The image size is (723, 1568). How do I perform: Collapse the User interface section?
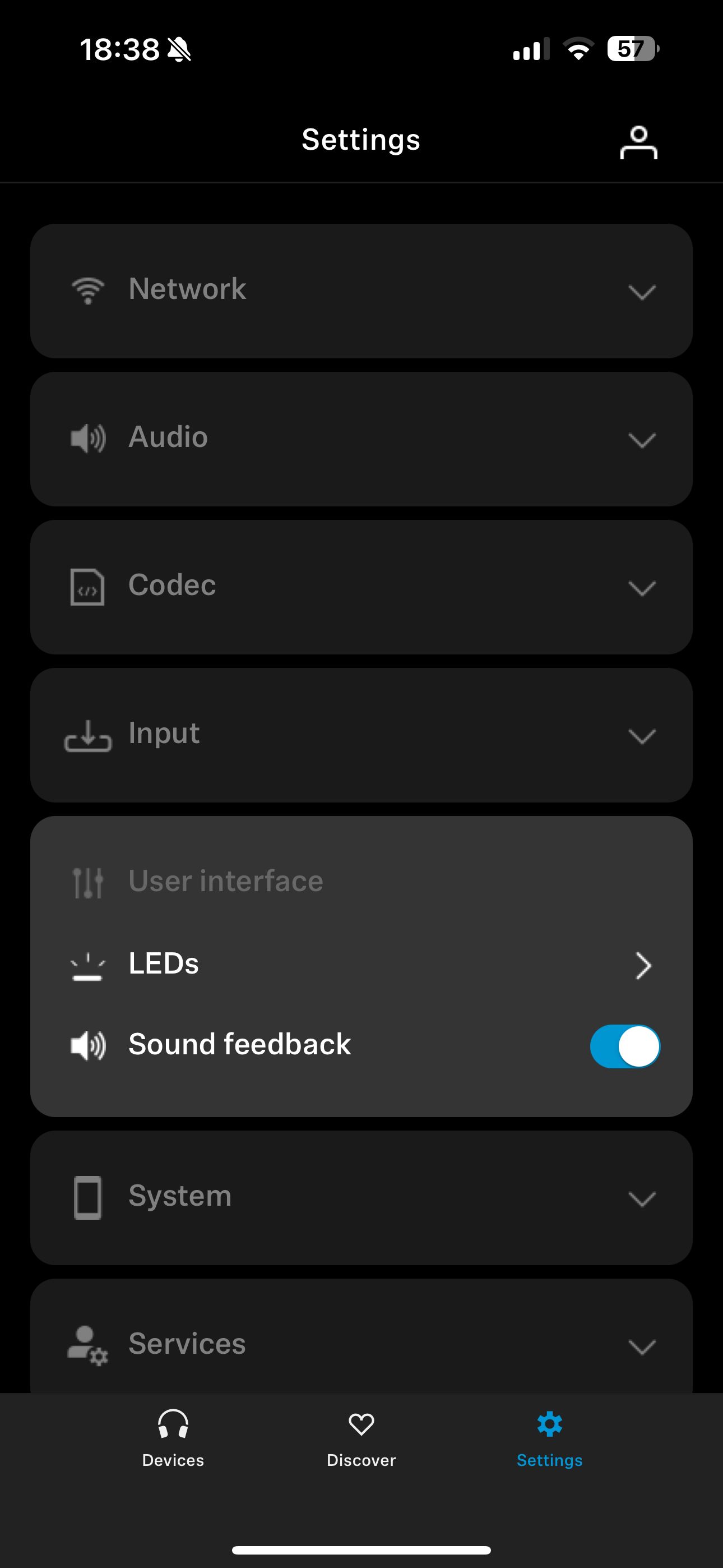coord(361,881)
